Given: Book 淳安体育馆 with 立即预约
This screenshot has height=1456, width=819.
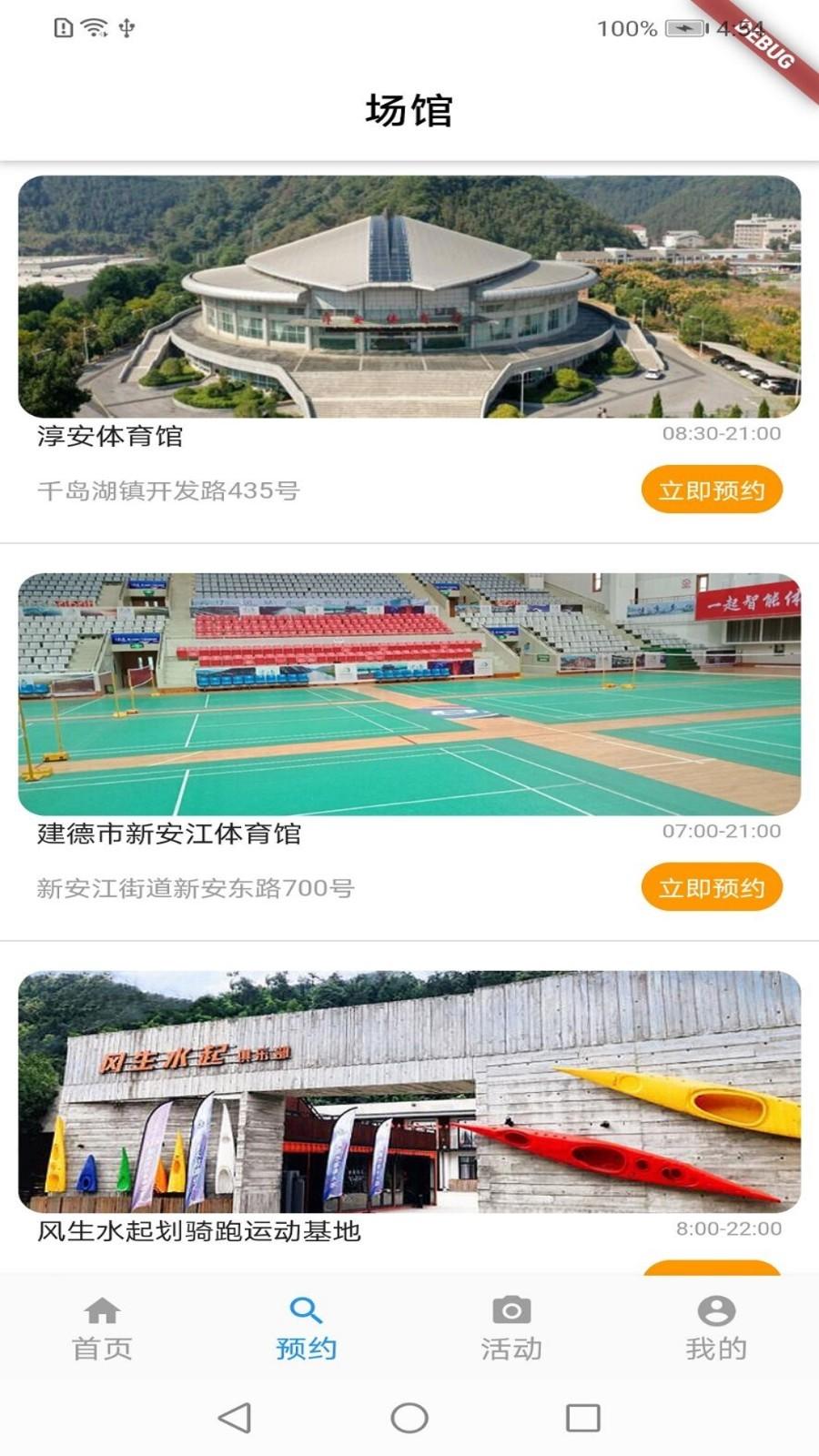Looking at the screenshot, I should [x=712, y=490].
